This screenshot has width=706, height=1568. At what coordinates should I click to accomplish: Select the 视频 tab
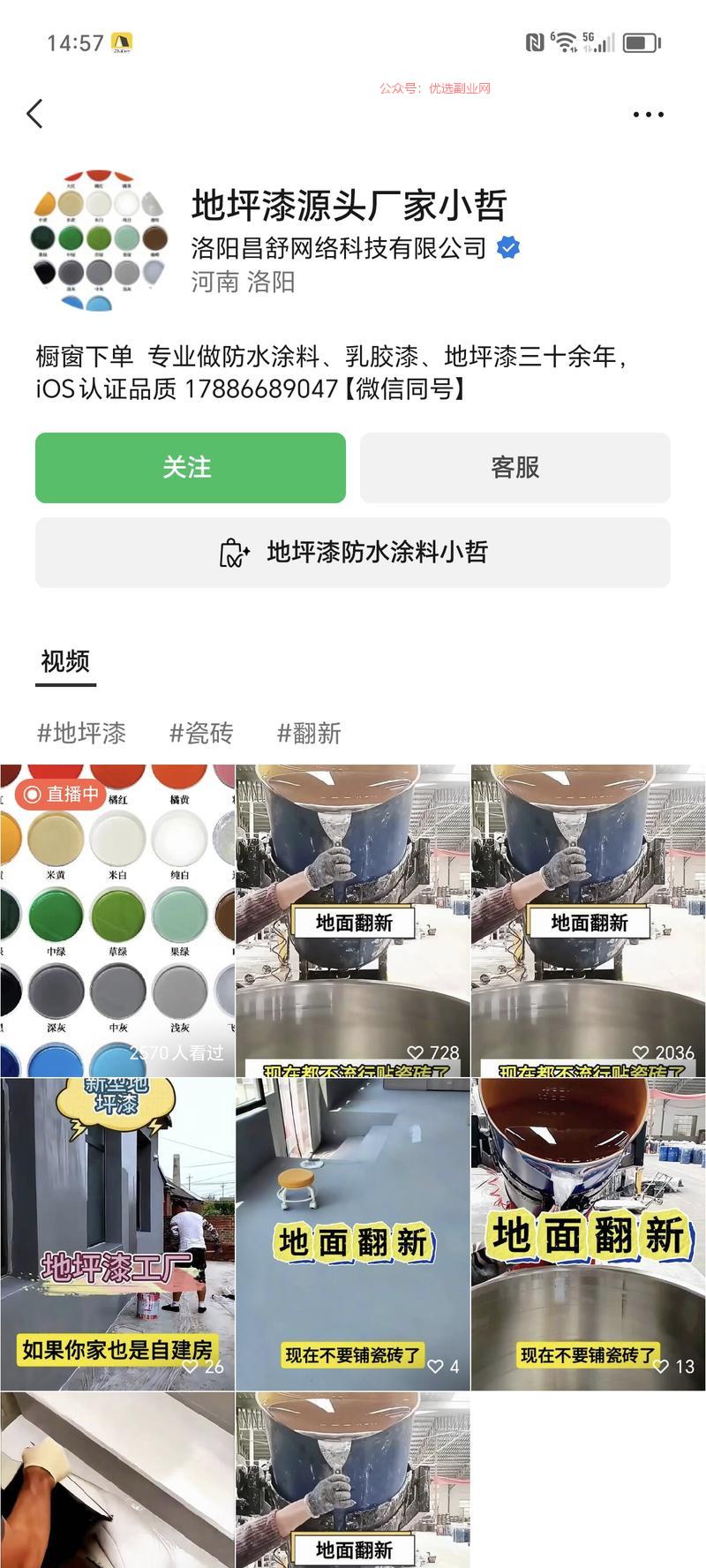tap(65, 661)
